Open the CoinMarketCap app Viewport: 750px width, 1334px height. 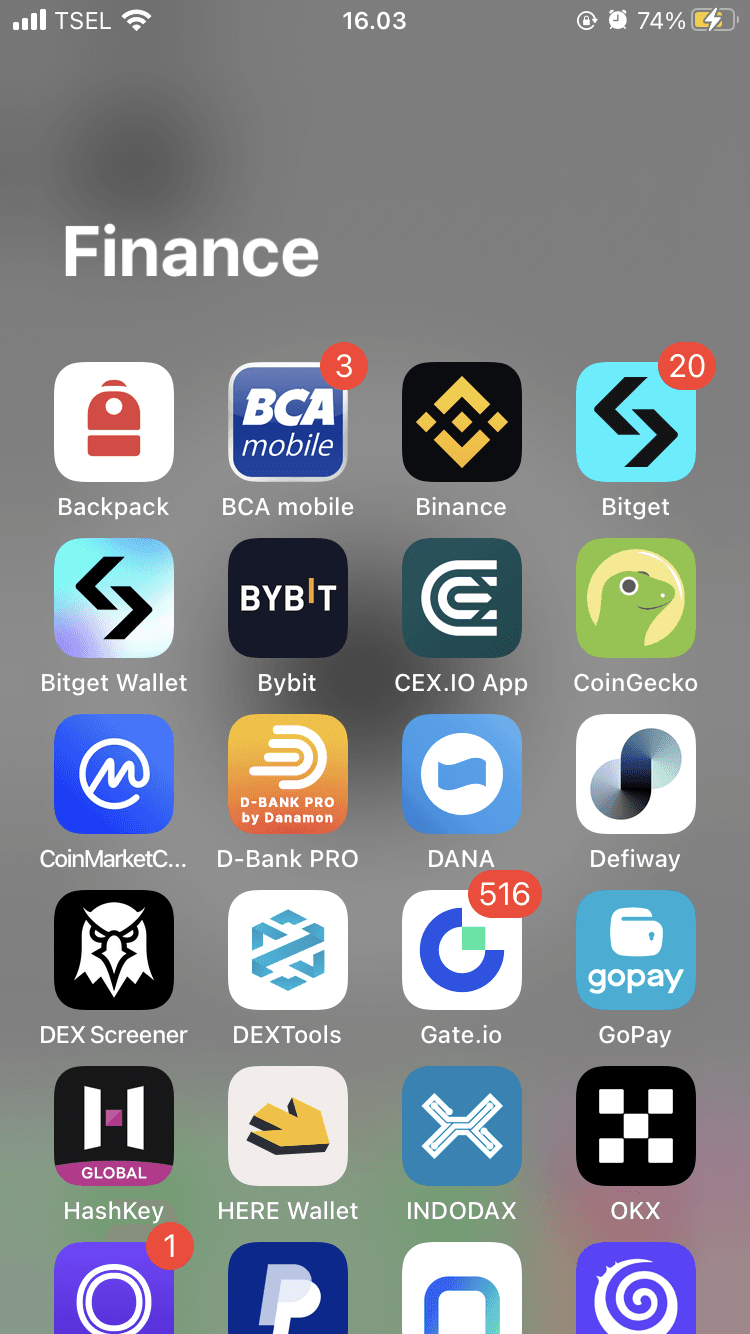click(x=114, y=774)
